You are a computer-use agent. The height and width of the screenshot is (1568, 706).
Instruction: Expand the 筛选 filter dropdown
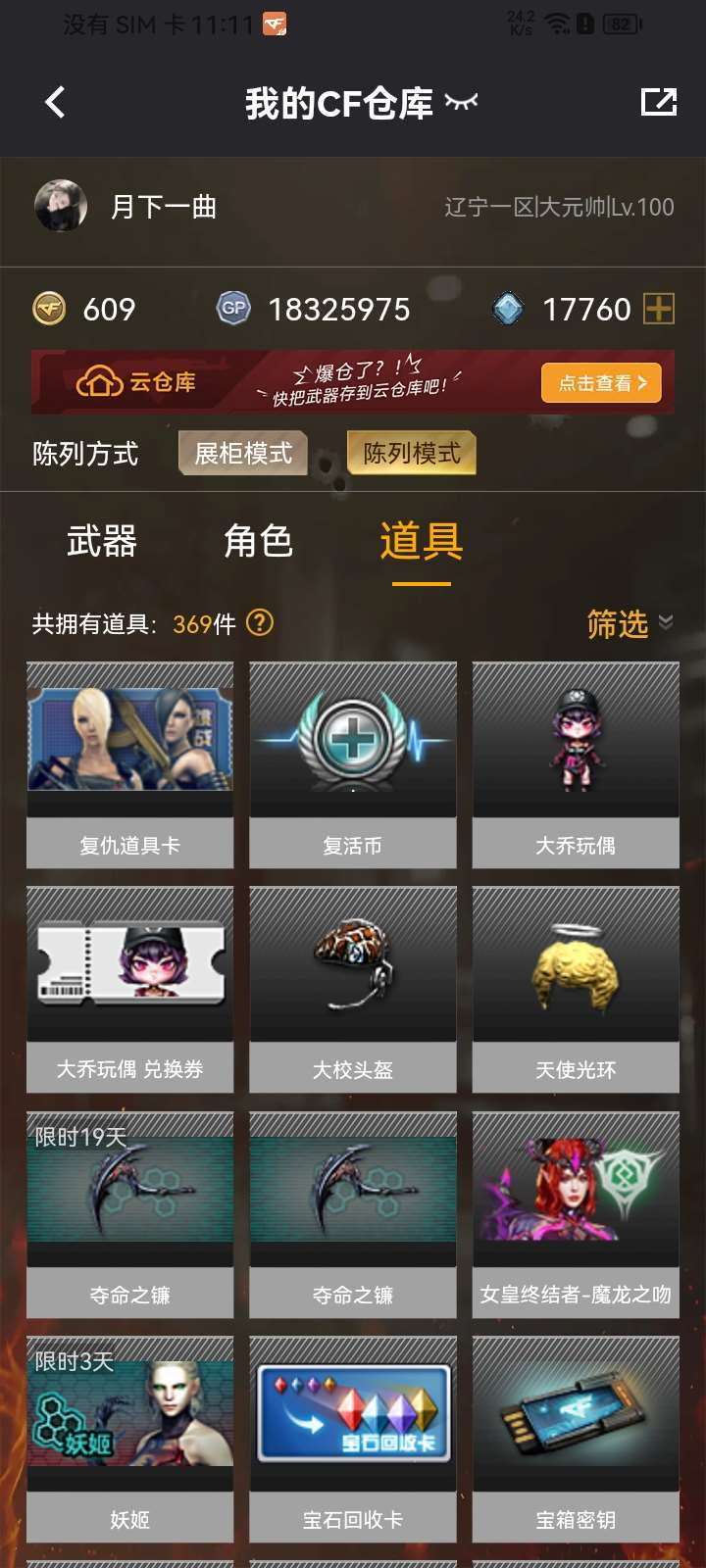[629, 623]
